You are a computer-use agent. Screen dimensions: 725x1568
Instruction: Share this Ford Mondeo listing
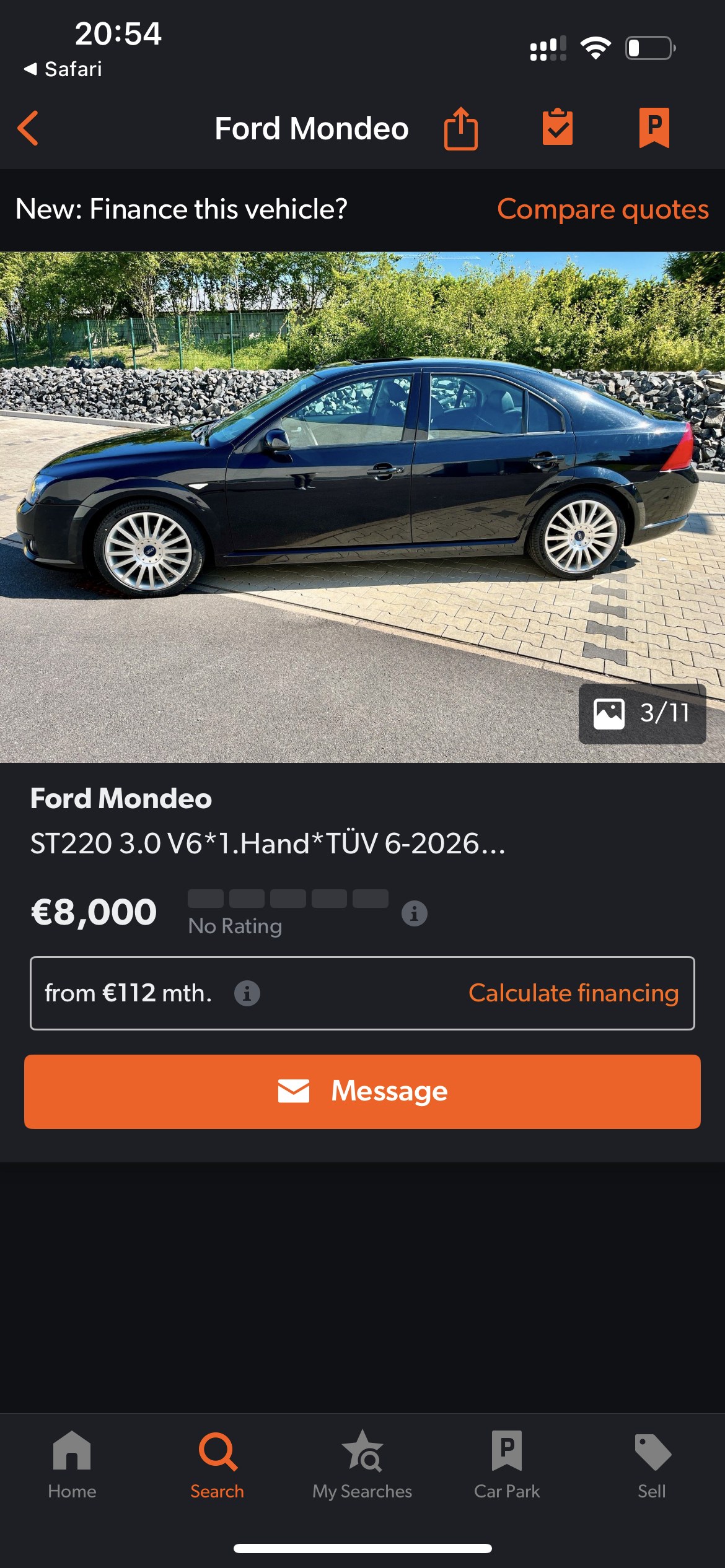[x=461, y=128]
